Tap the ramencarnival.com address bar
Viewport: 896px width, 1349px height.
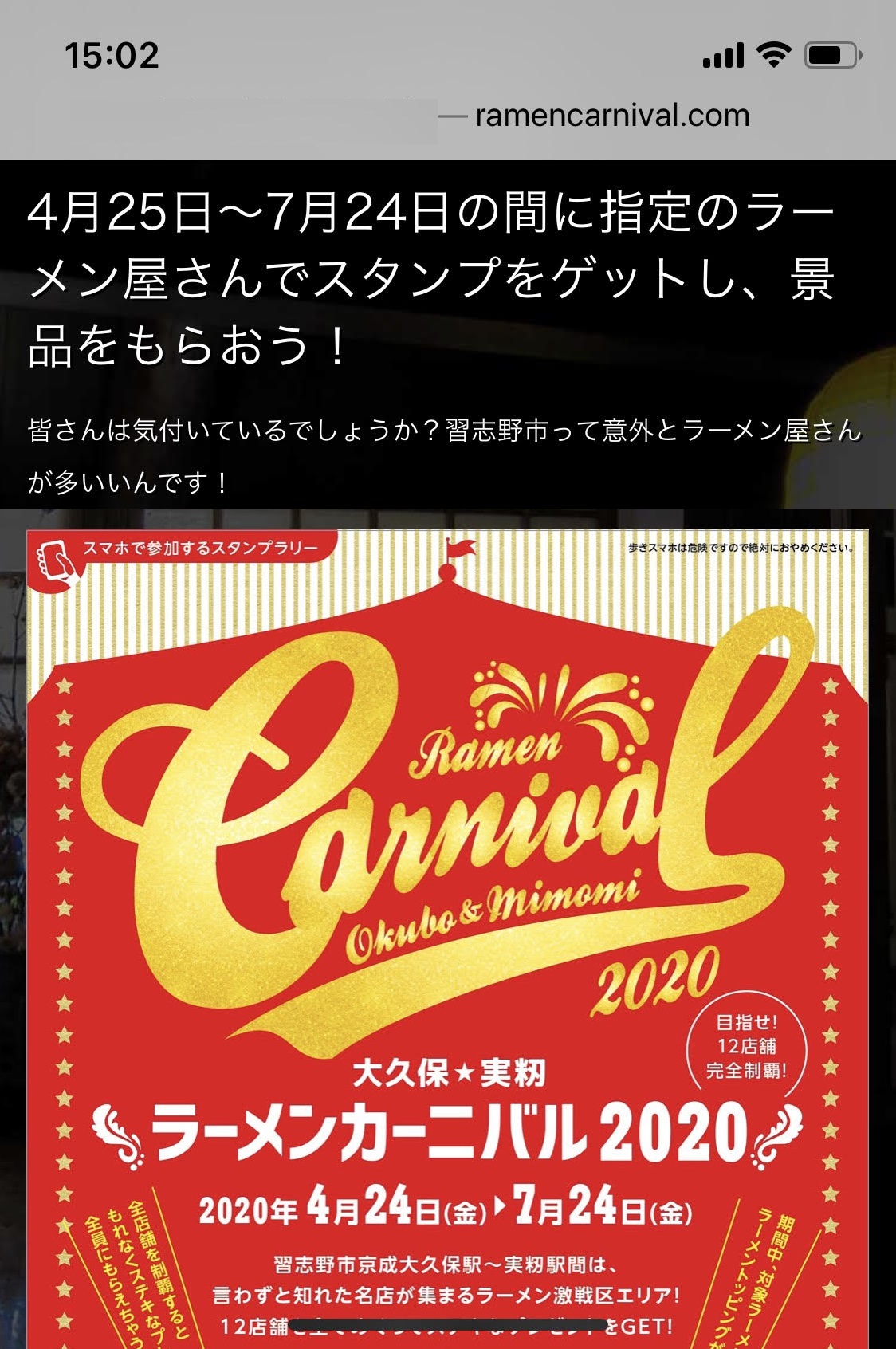click(x=611, y=116)
